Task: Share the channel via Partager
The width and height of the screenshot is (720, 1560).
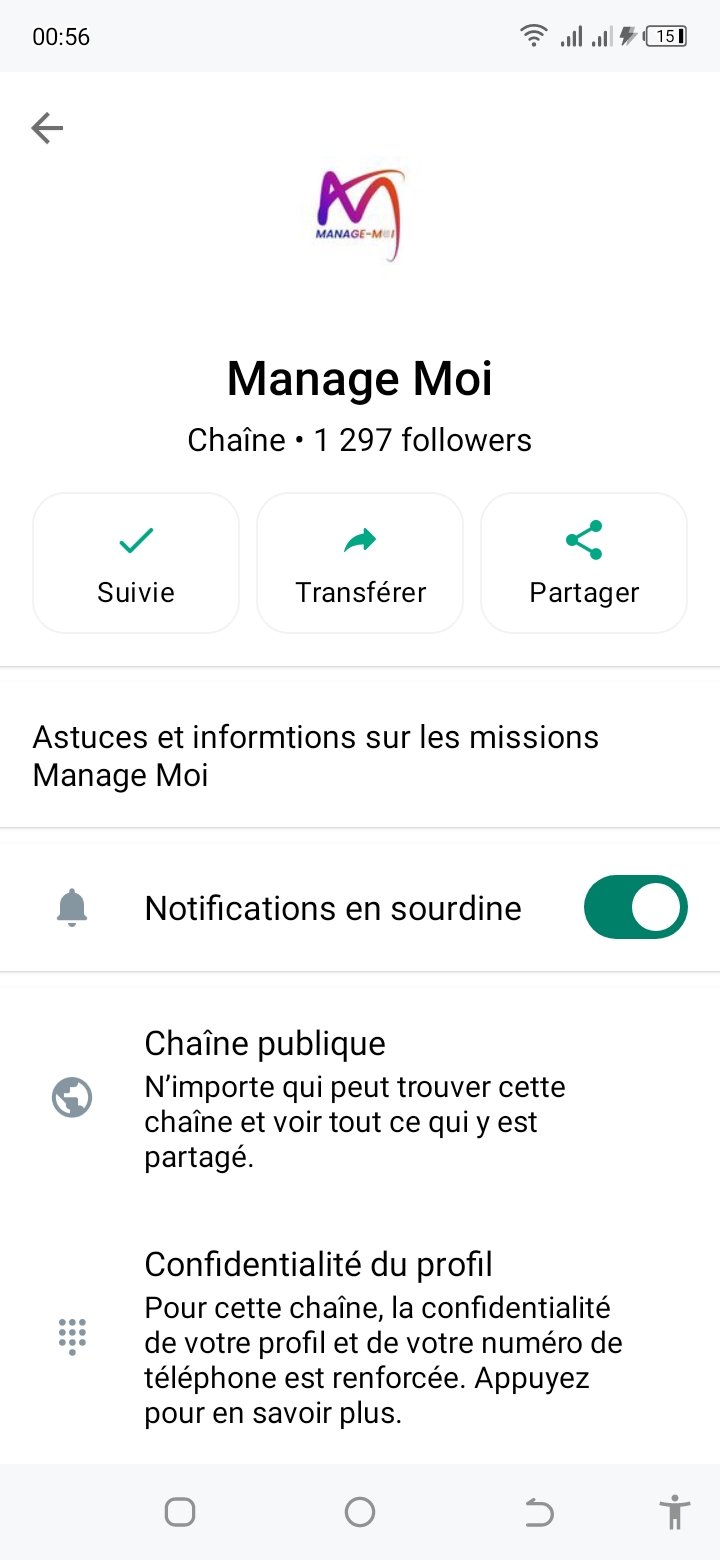Action: (584, 563)
